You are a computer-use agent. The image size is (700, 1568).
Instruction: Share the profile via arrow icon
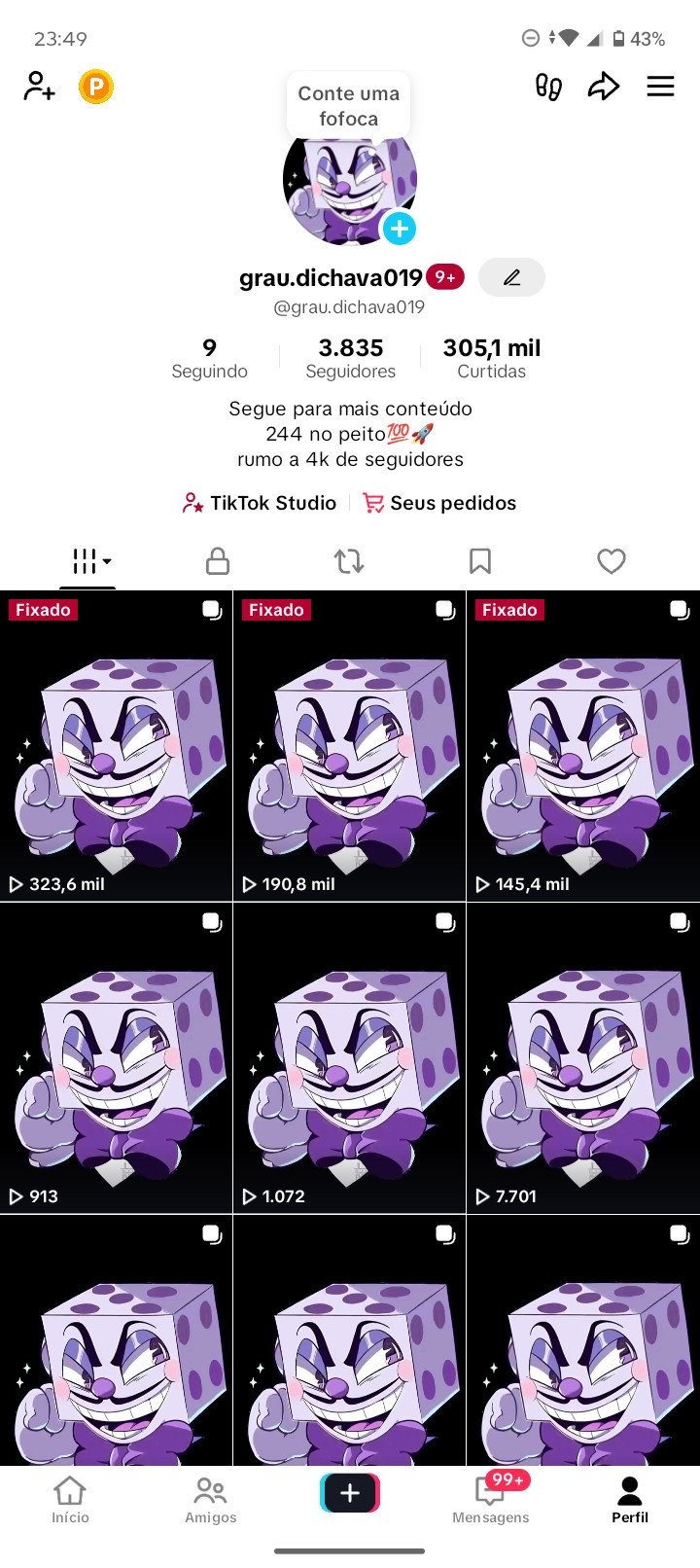604,86
